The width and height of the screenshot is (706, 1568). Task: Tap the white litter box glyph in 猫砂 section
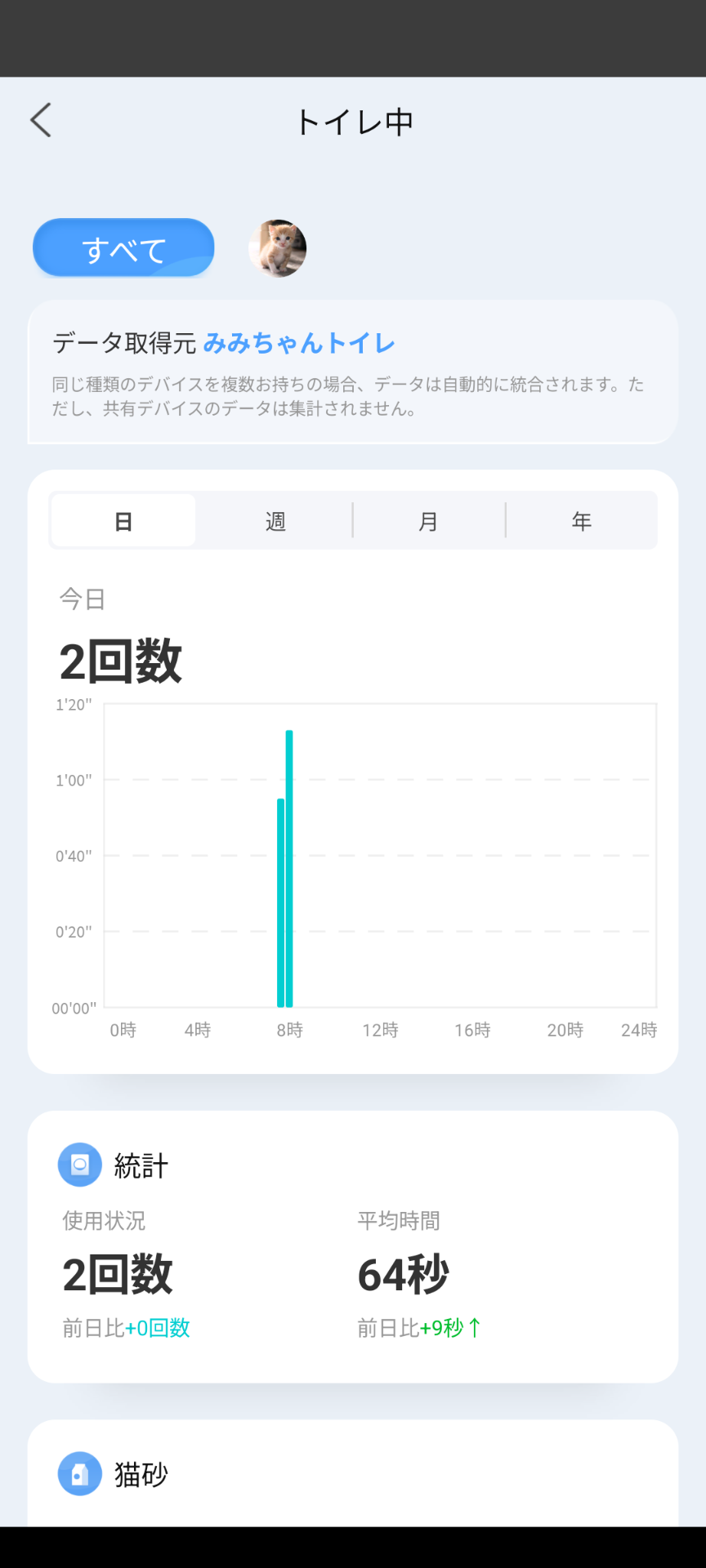78,1474
